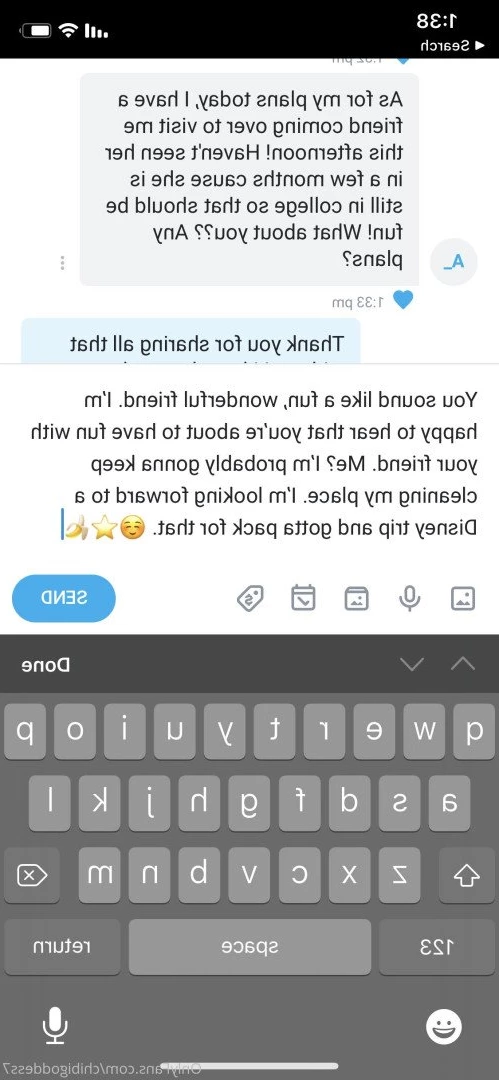The image size is (499, 1080).
Task: Start keyboard dictation microphone
Action: 55,1028
